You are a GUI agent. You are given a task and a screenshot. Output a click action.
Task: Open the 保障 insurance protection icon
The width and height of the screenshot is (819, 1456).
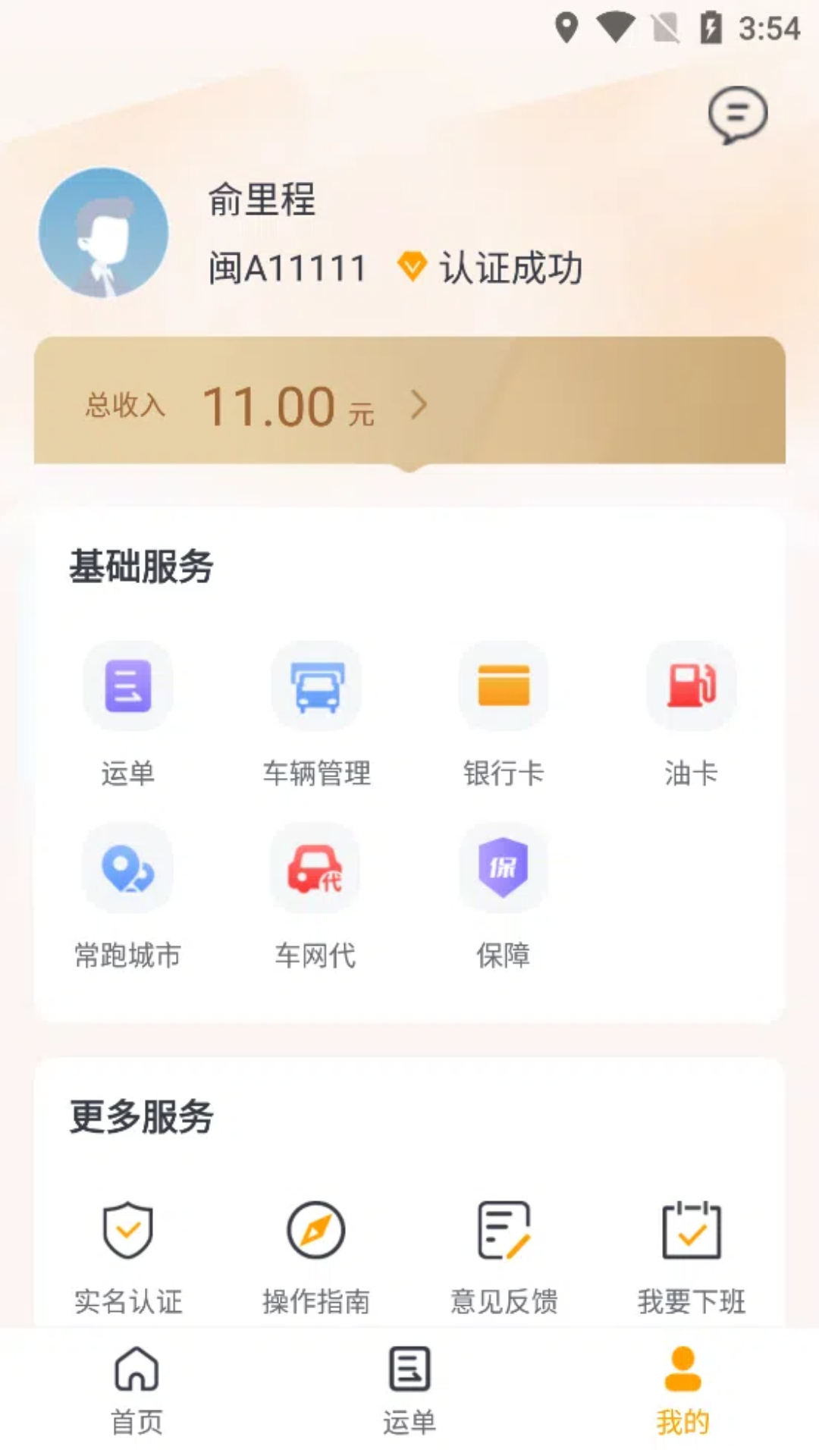click(x=503, y=868)
